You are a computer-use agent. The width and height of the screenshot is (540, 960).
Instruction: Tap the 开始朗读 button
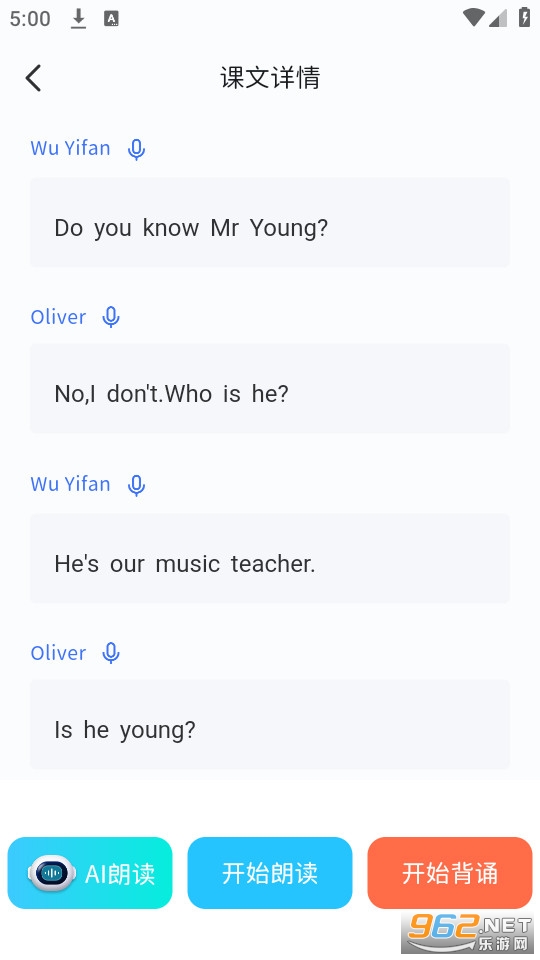pyautogui.click(x=270, y=873)
